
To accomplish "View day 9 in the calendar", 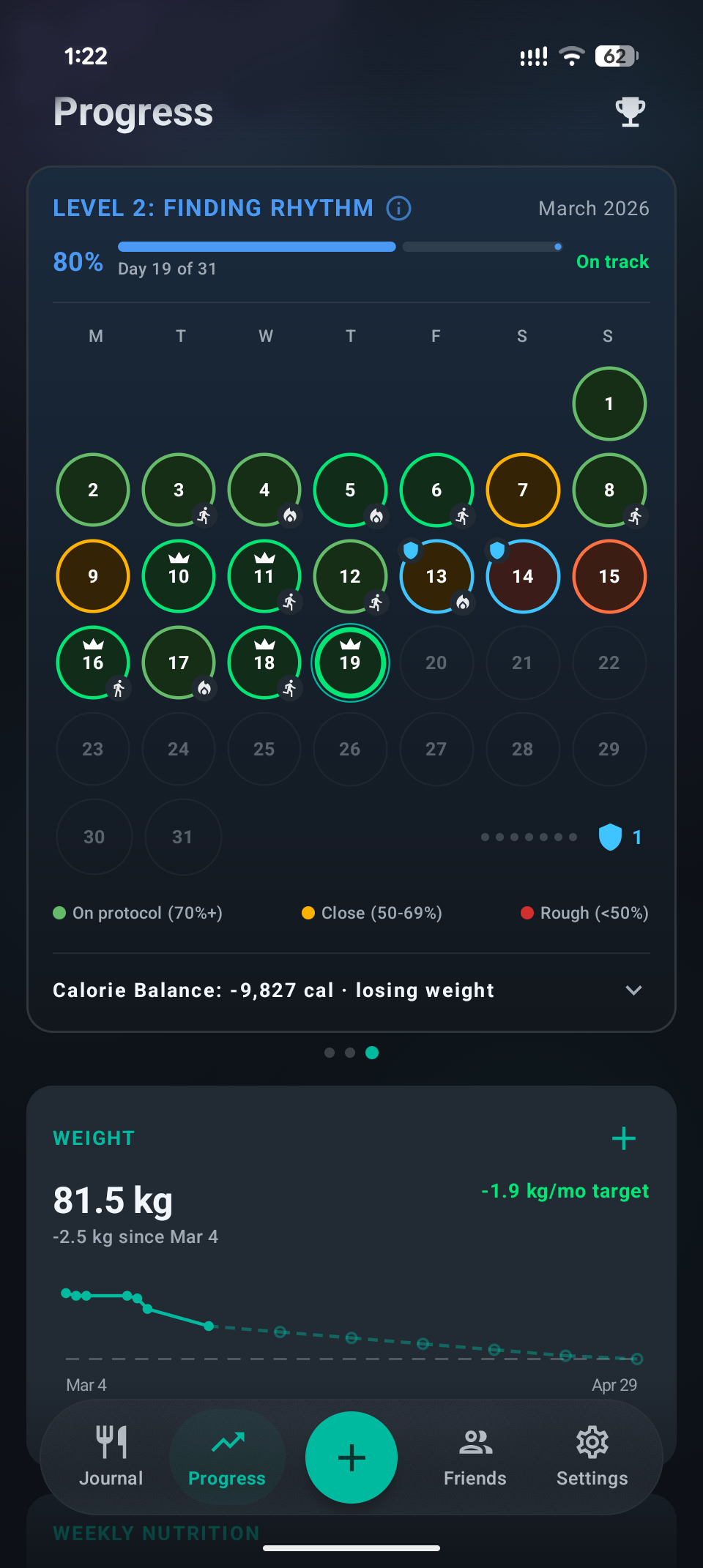I will pos(93,577).
